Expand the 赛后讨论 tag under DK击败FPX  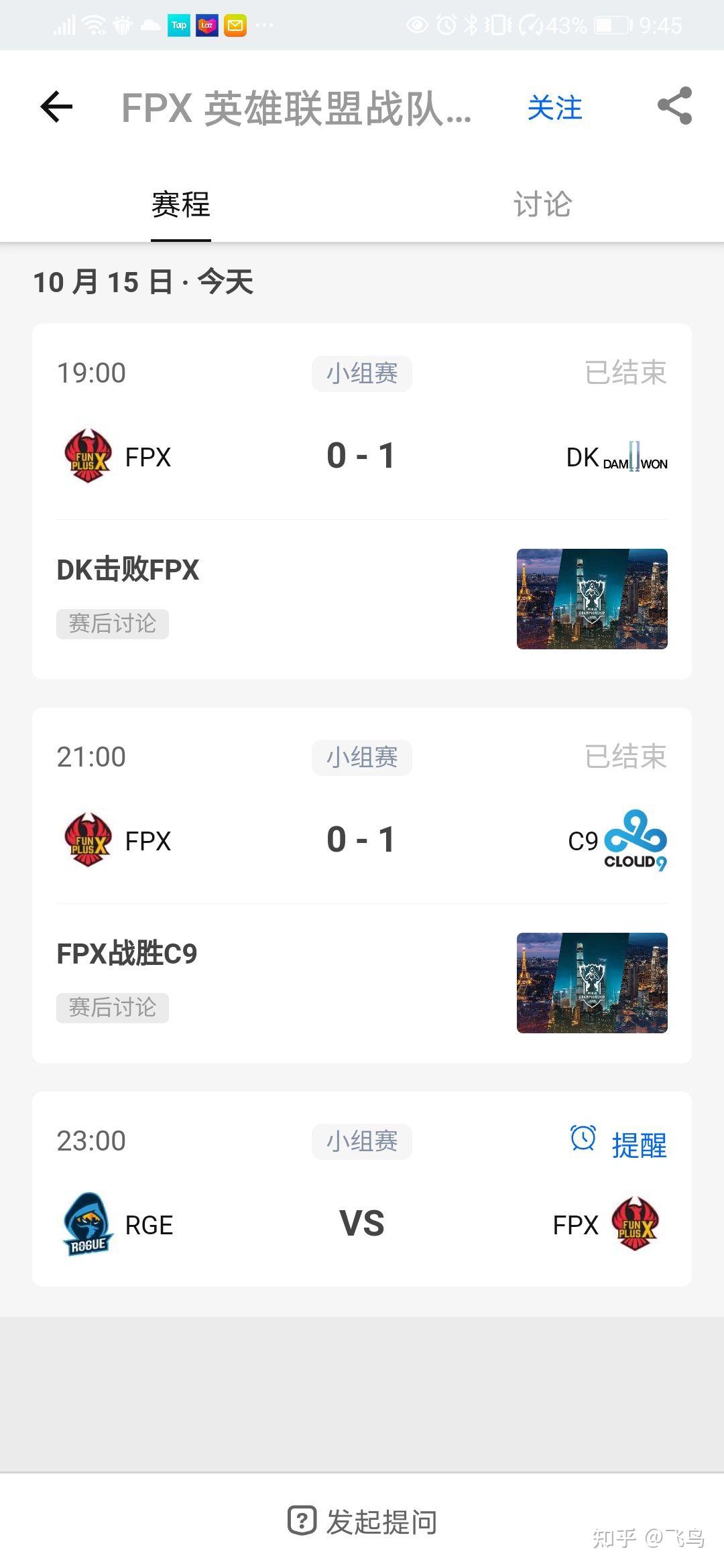[x=111, y=623]
